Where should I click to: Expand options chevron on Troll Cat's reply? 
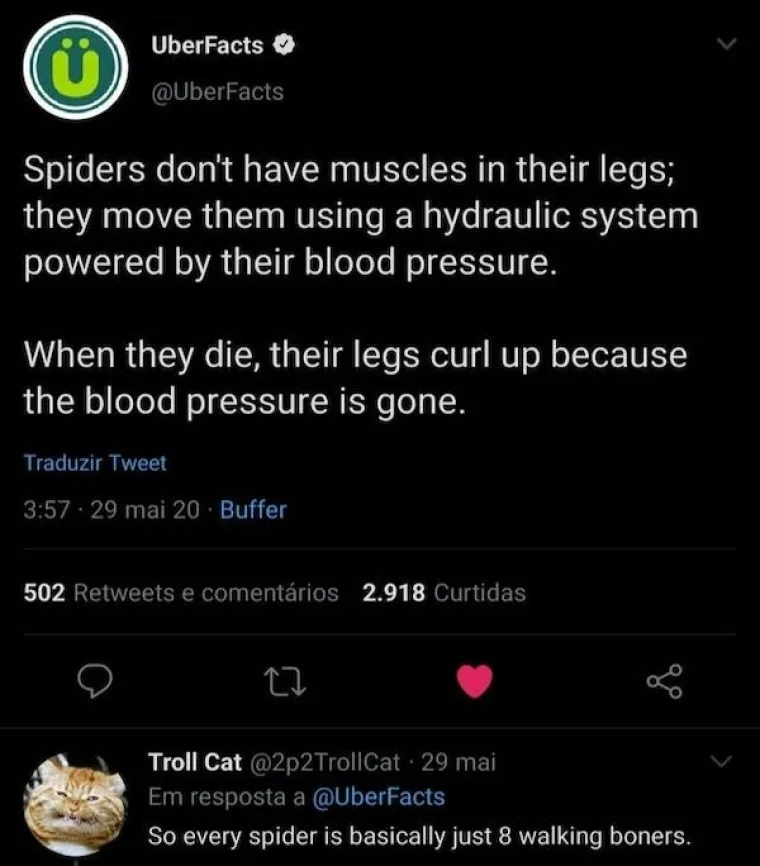click(x=718, y=762)
